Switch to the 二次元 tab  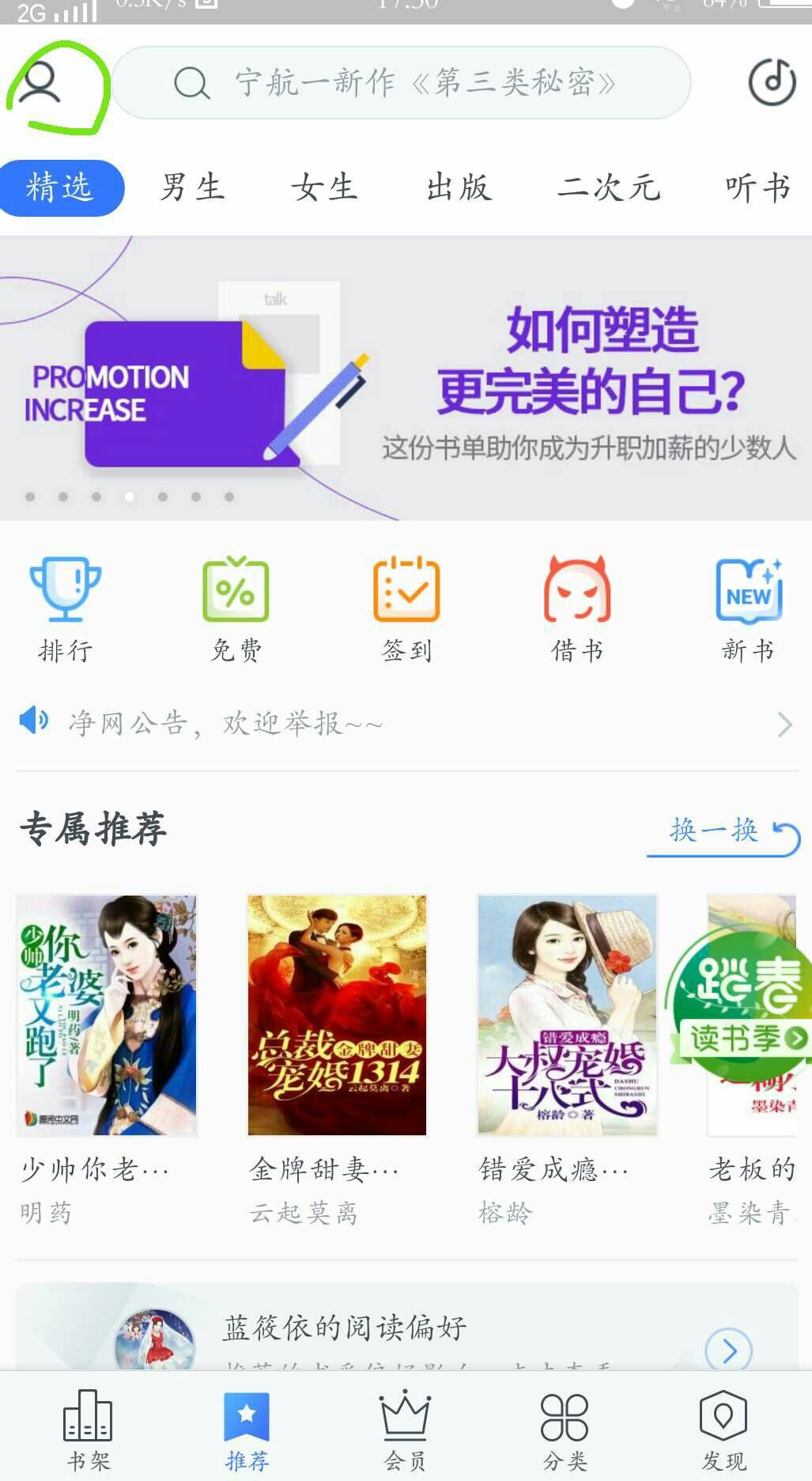point(608,188)
